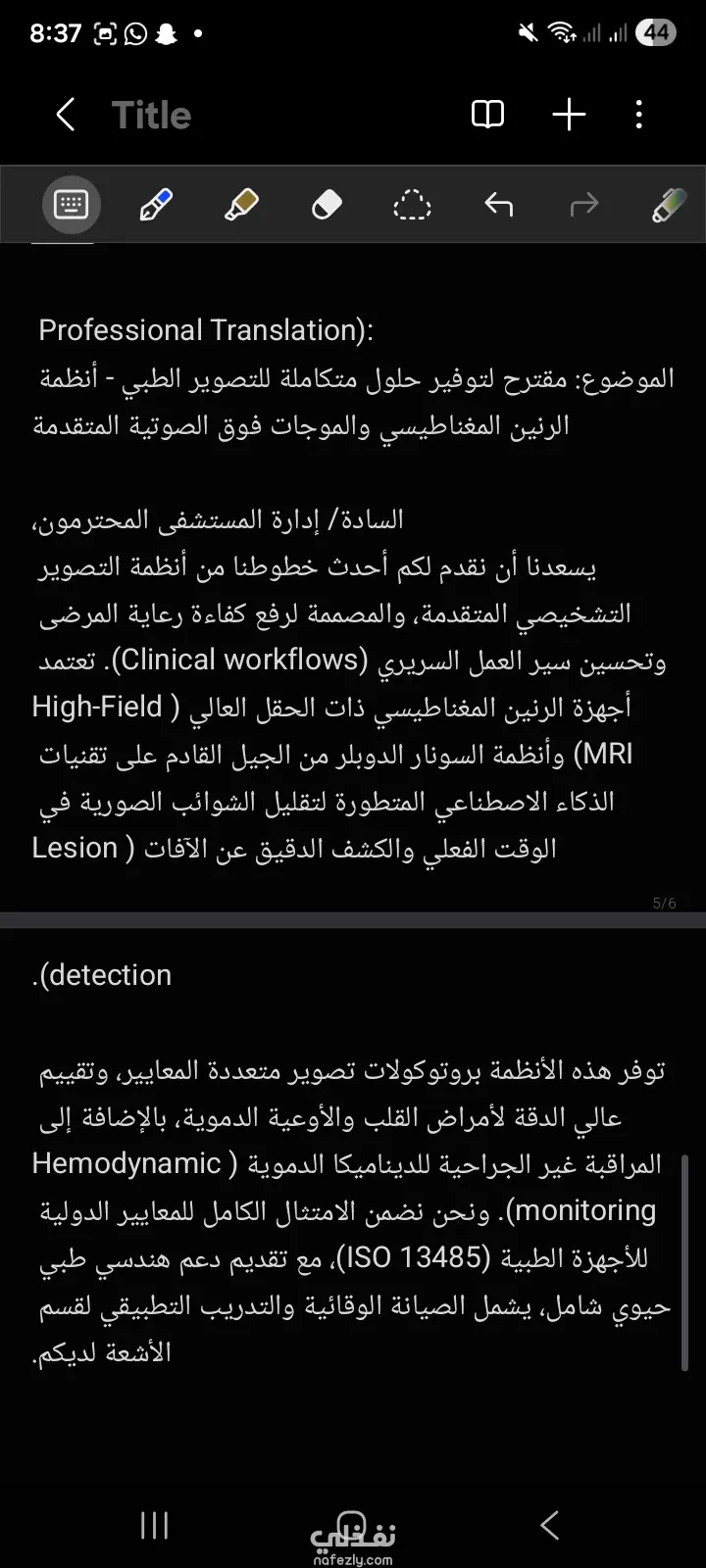The width and height of the screenshot is (706, 1568).
Task: Select the highlighter tool
Action: point(241,205)
